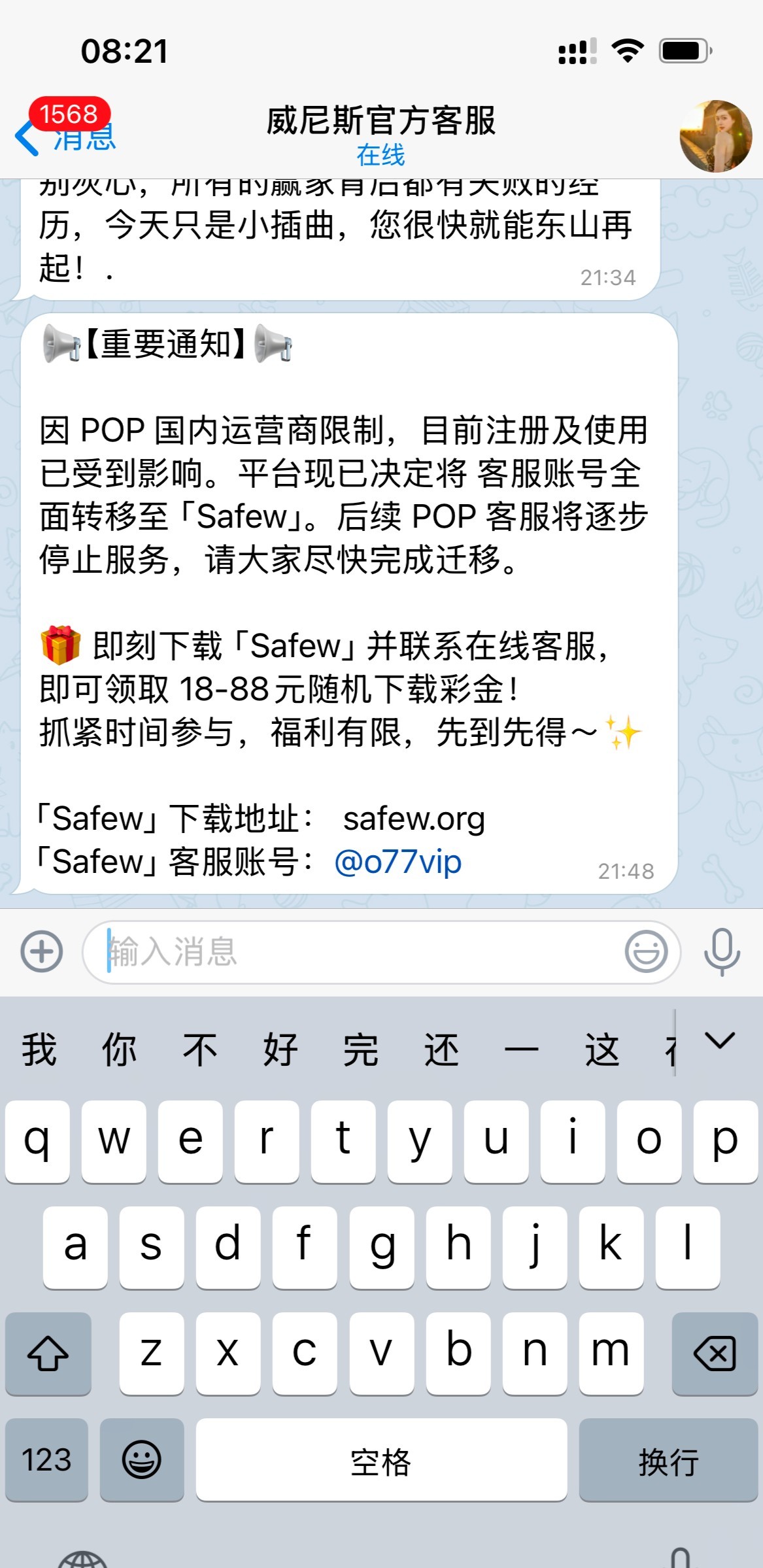Tap the 空格 space key
Image resolution: width=763 pixels, height=1568 pixels.
381,1459
